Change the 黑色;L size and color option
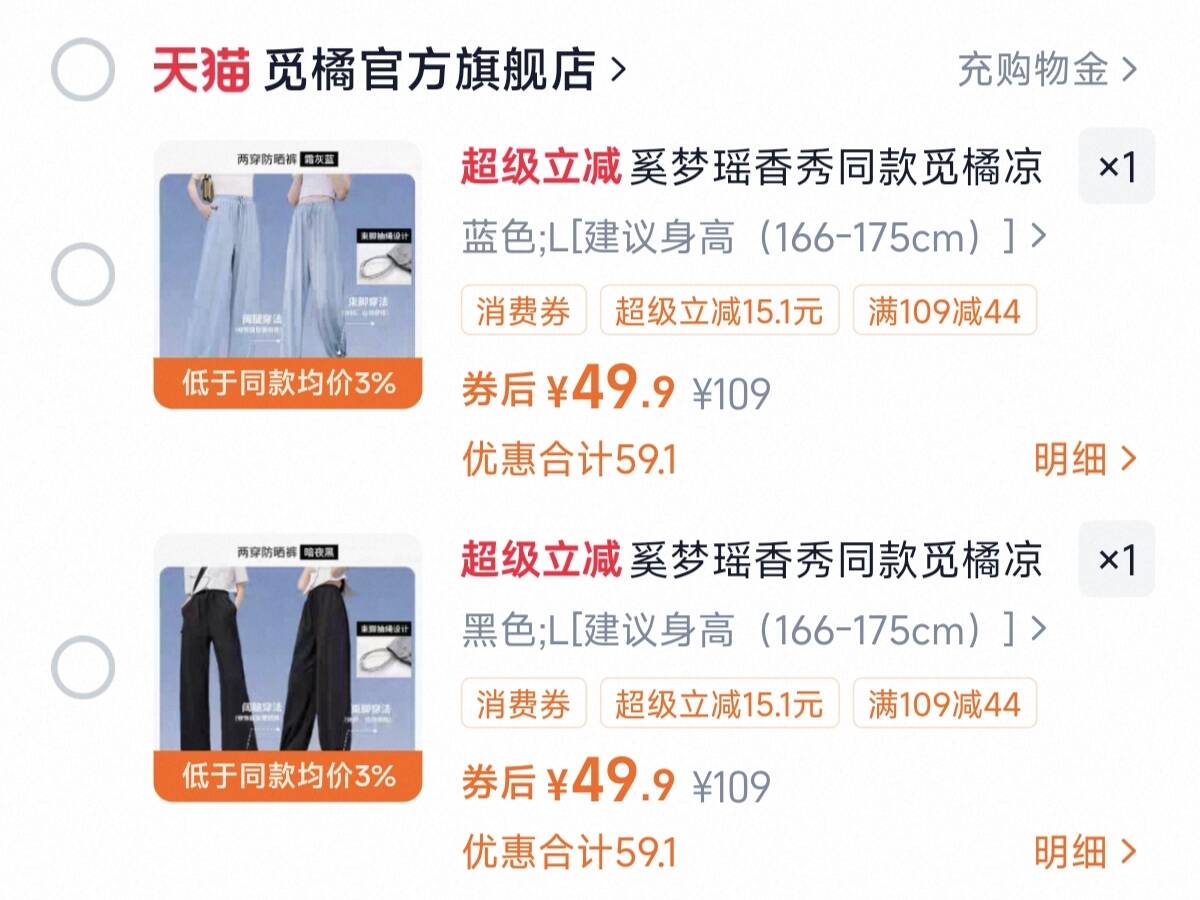 pyautogui.click(x=754, y=630)
